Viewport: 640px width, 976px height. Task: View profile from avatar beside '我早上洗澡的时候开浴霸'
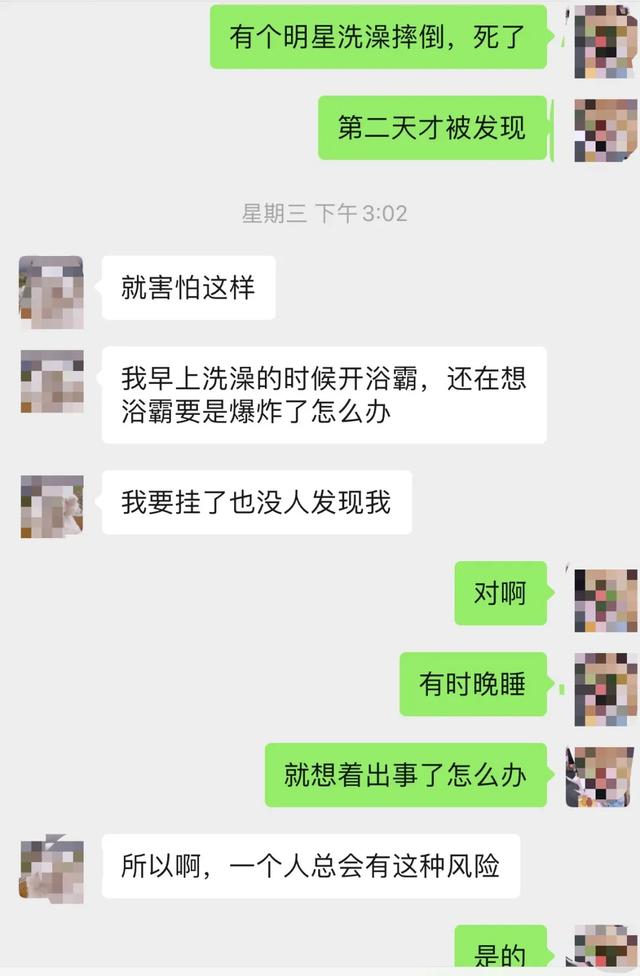tap(51, 382)
